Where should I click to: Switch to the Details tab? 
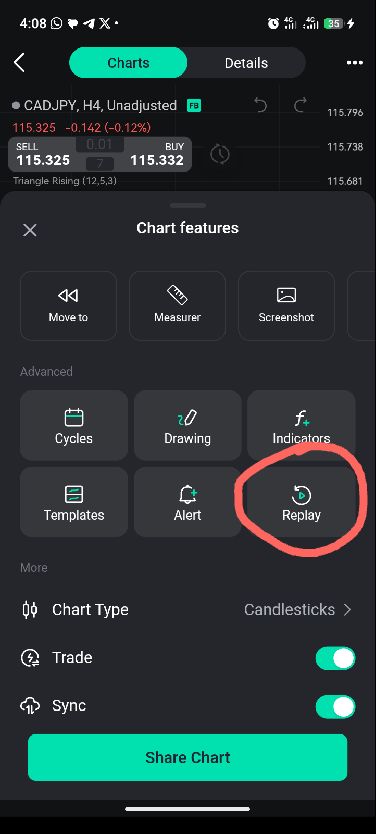[x=246, y=63]
